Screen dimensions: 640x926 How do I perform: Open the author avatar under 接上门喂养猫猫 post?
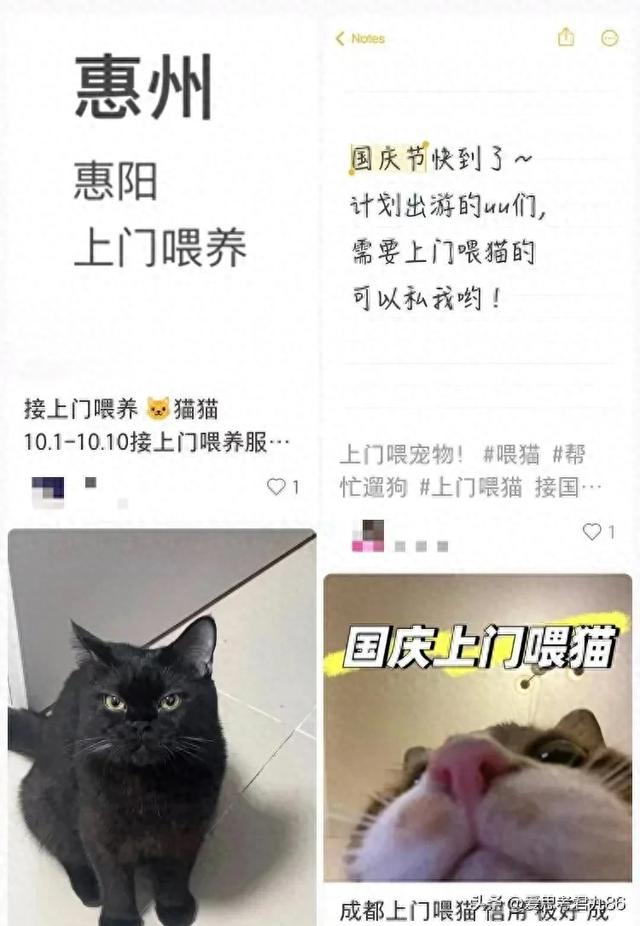[x=48, y=488]
